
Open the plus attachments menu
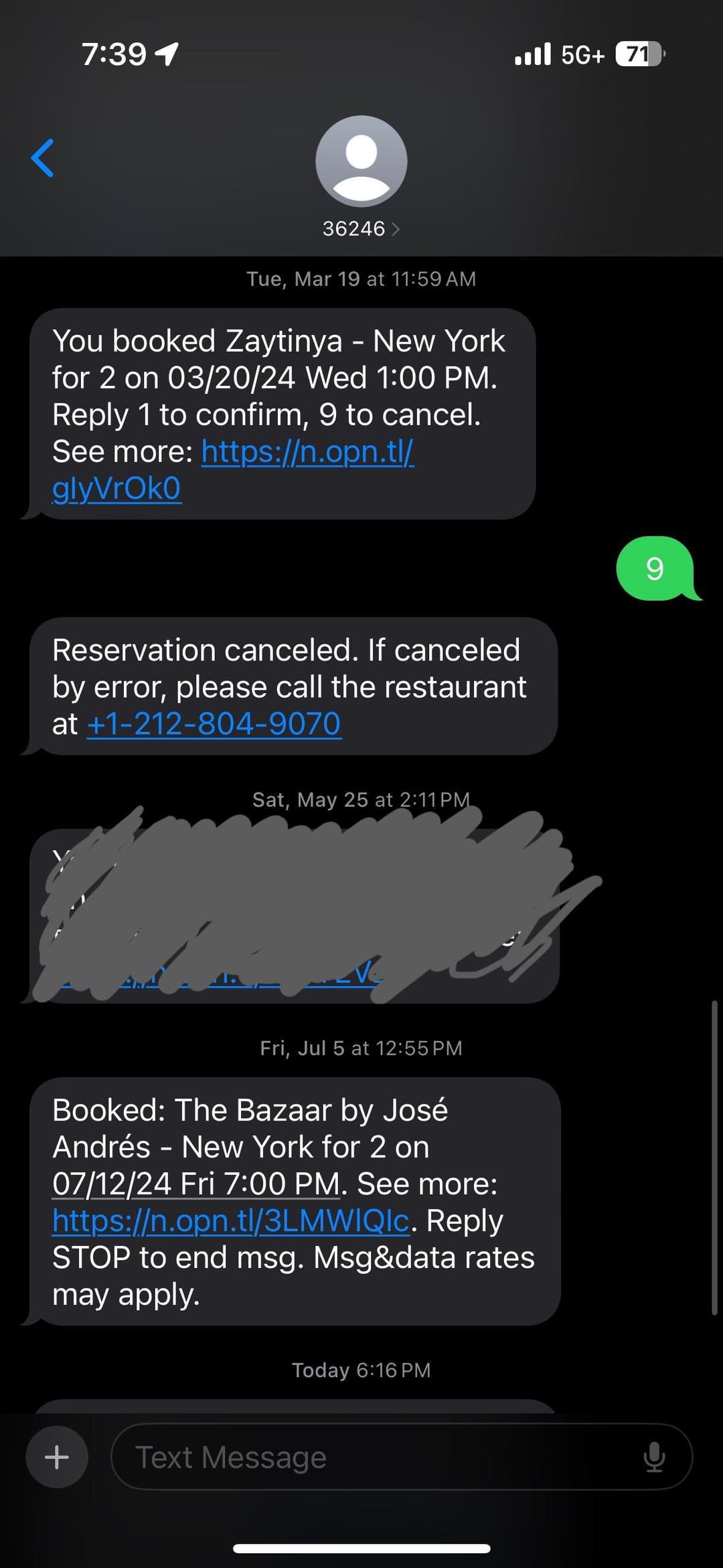(57, 1457)
